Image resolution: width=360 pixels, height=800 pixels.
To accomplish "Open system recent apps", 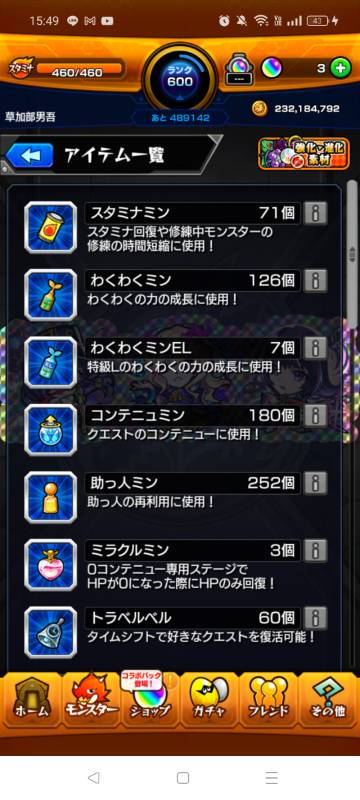I will 272,778.
